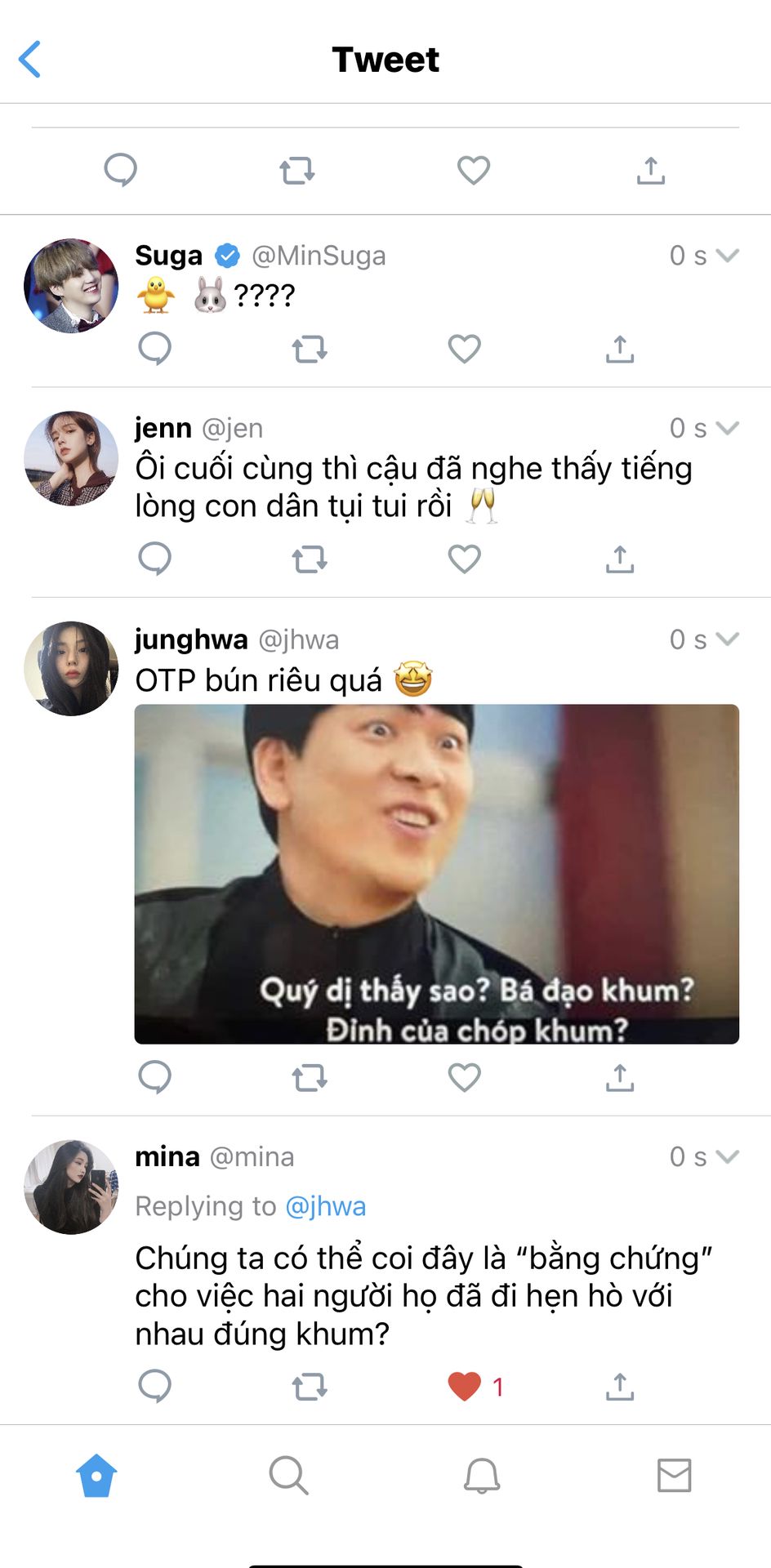
Task: Expand options on mina's tweet
Action: point(727,1156)
